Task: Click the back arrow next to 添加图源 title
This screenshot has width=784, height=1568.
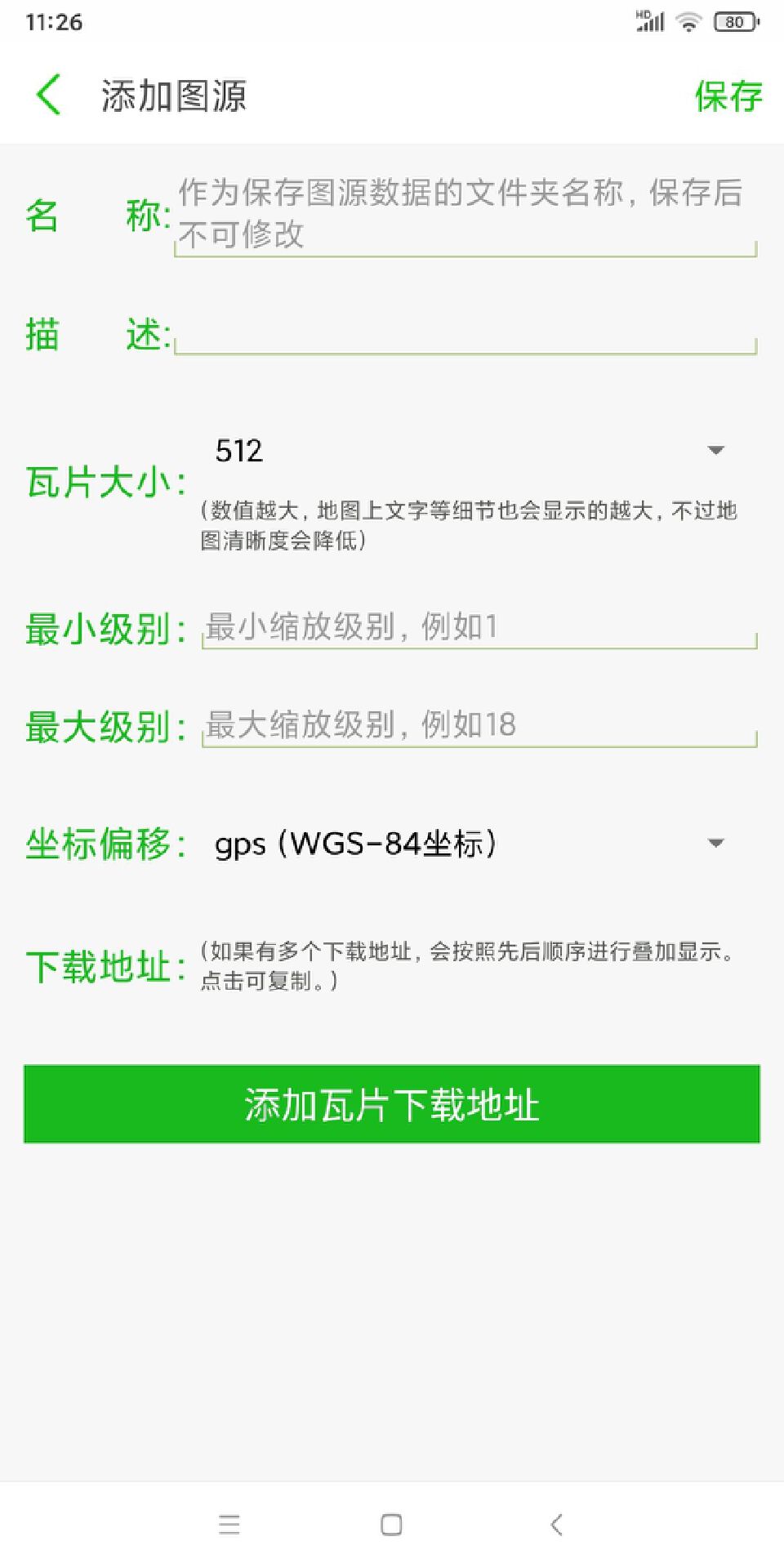Action: click(x=49, y=94)
